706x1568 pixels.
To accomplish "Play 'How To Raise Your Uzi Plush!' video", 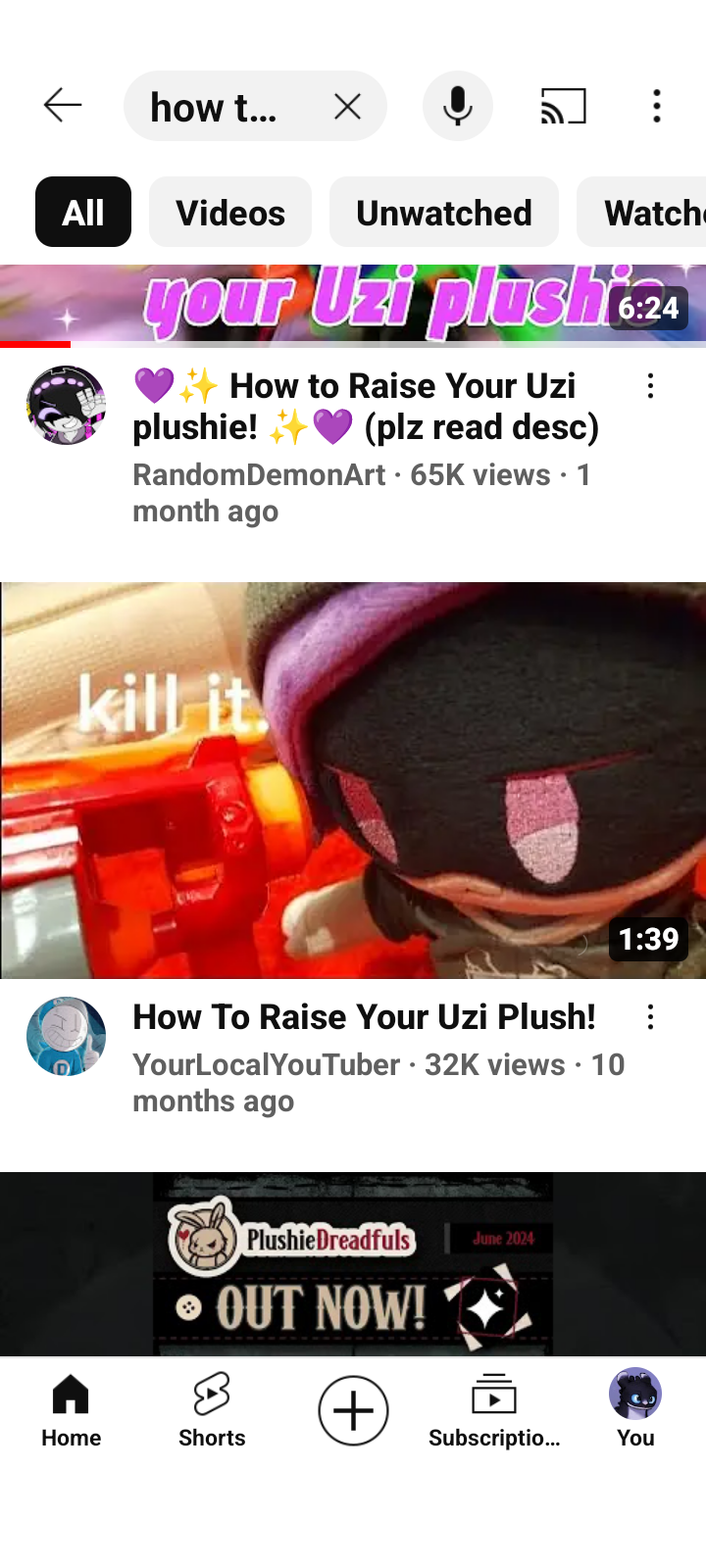I will tap(353, 781).
